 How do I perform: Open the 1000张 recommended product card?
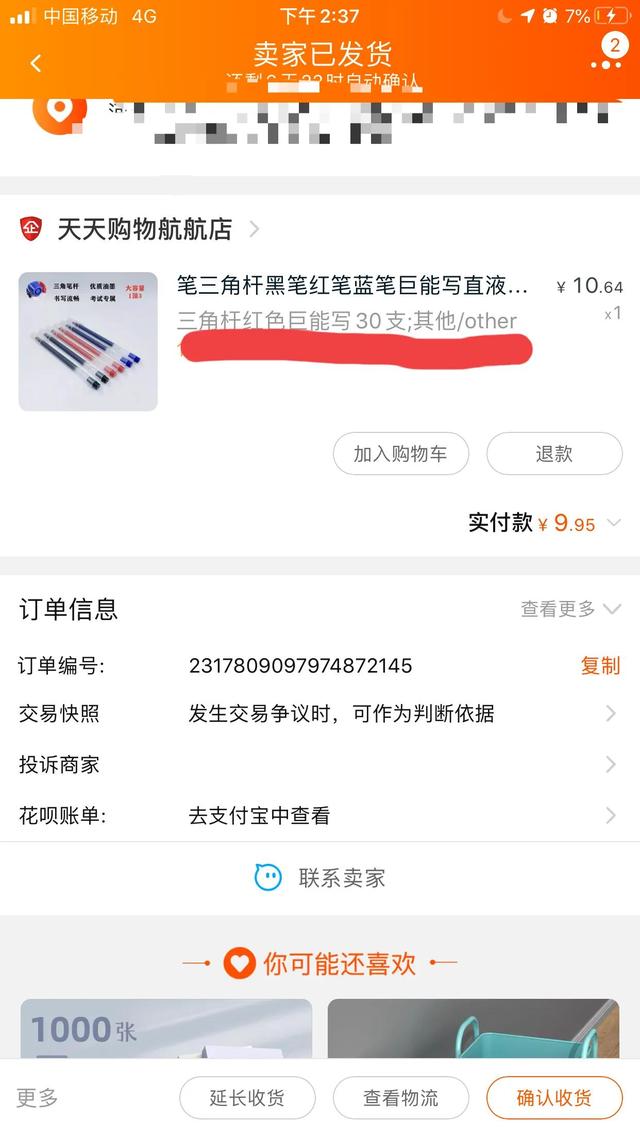click(x=166, y=1028)
